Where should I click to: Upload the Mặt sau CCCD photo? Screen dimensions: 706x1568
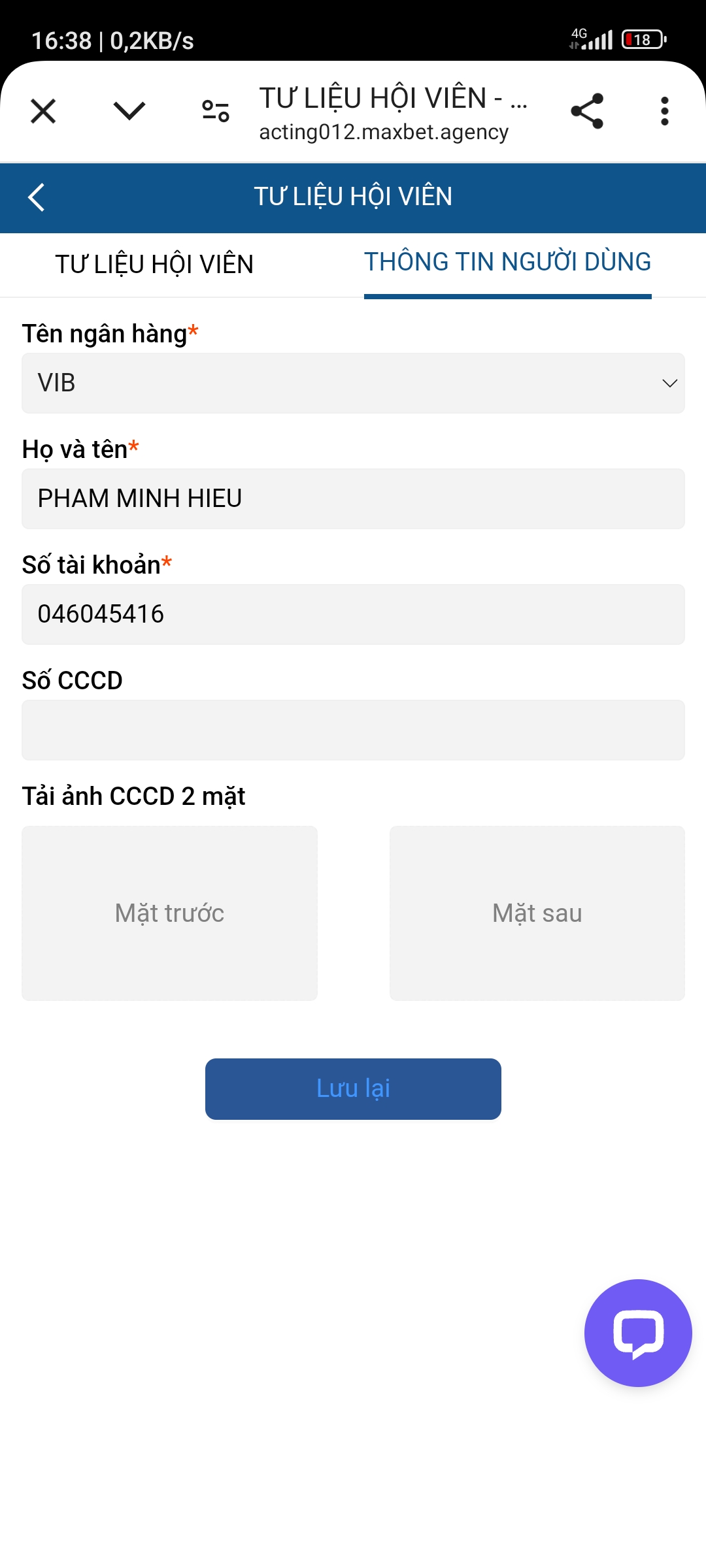pos(537,913)
